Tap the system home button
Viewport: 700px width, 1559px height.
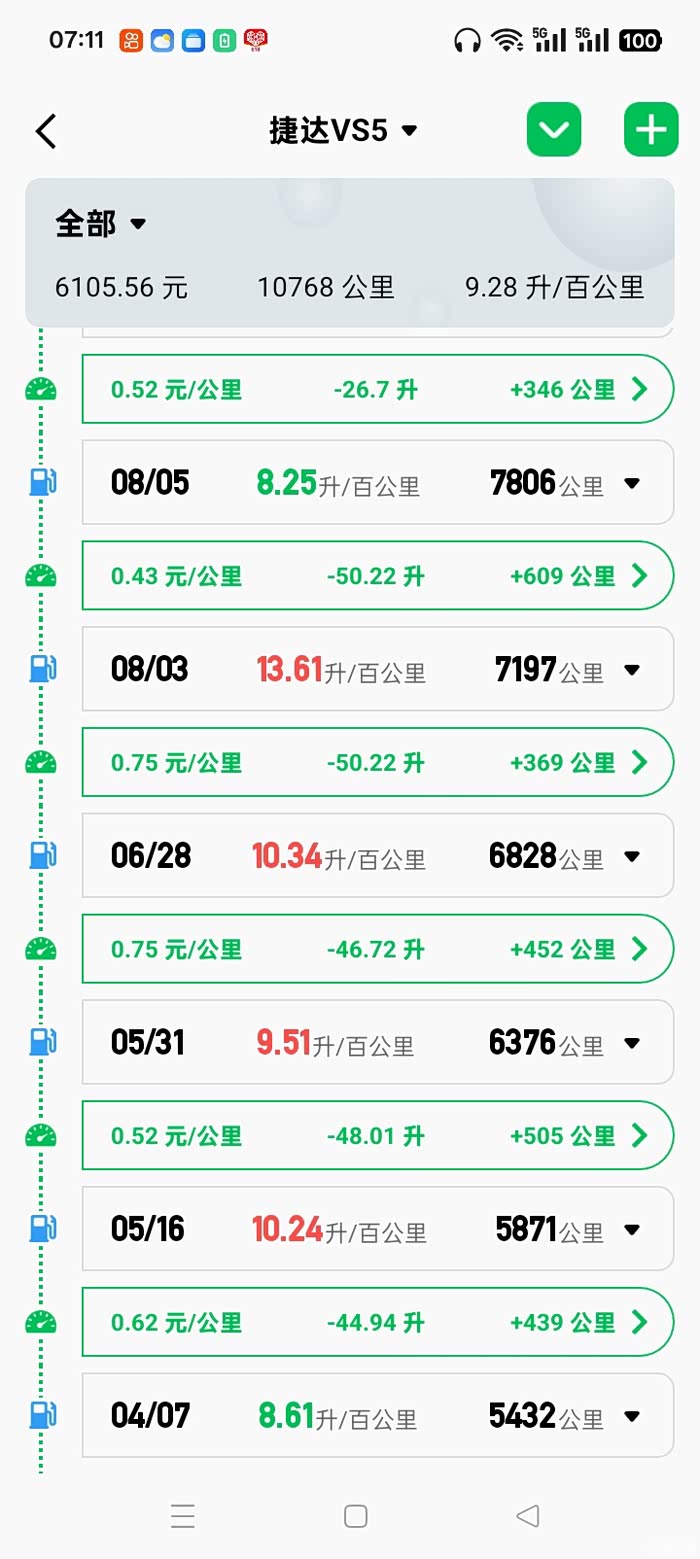355,1516
